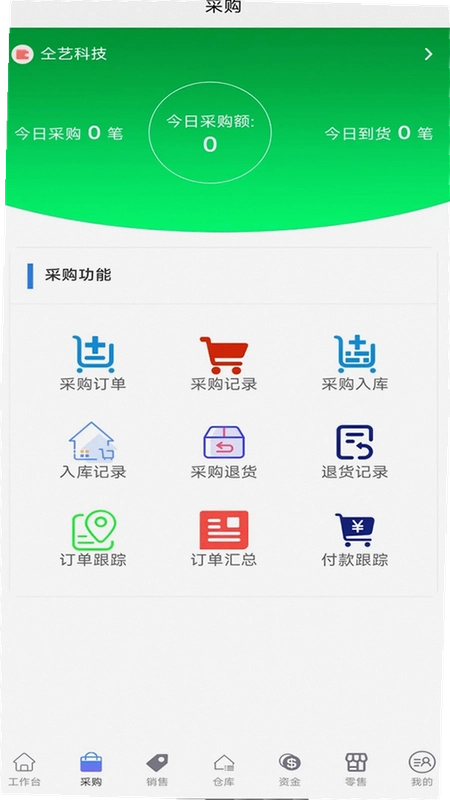This screenshot has width=450, height=800.
Task: Open 付款跟踪 payment tracking
Action: point(355,539)
